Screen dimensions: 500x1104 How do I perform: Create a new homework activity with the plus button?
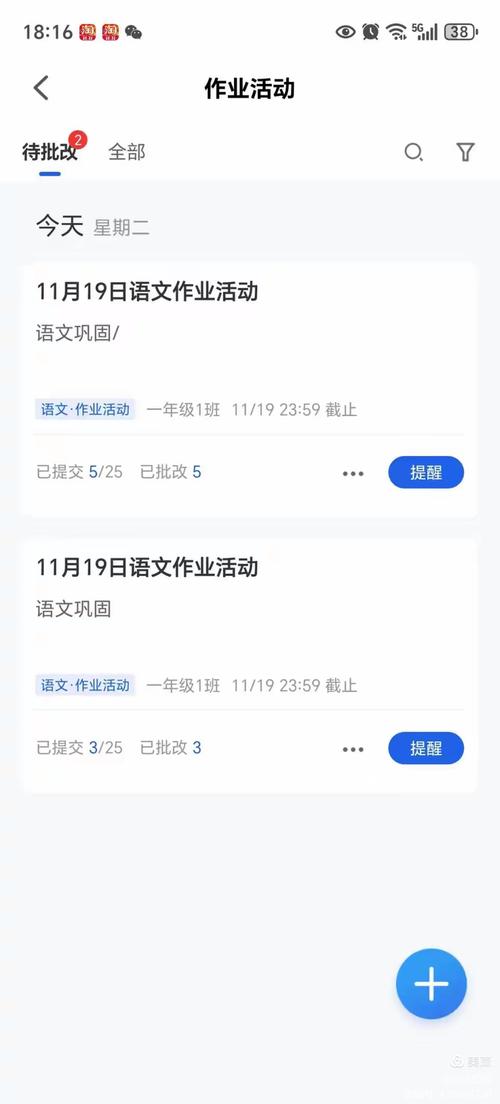tap(431, 984)
